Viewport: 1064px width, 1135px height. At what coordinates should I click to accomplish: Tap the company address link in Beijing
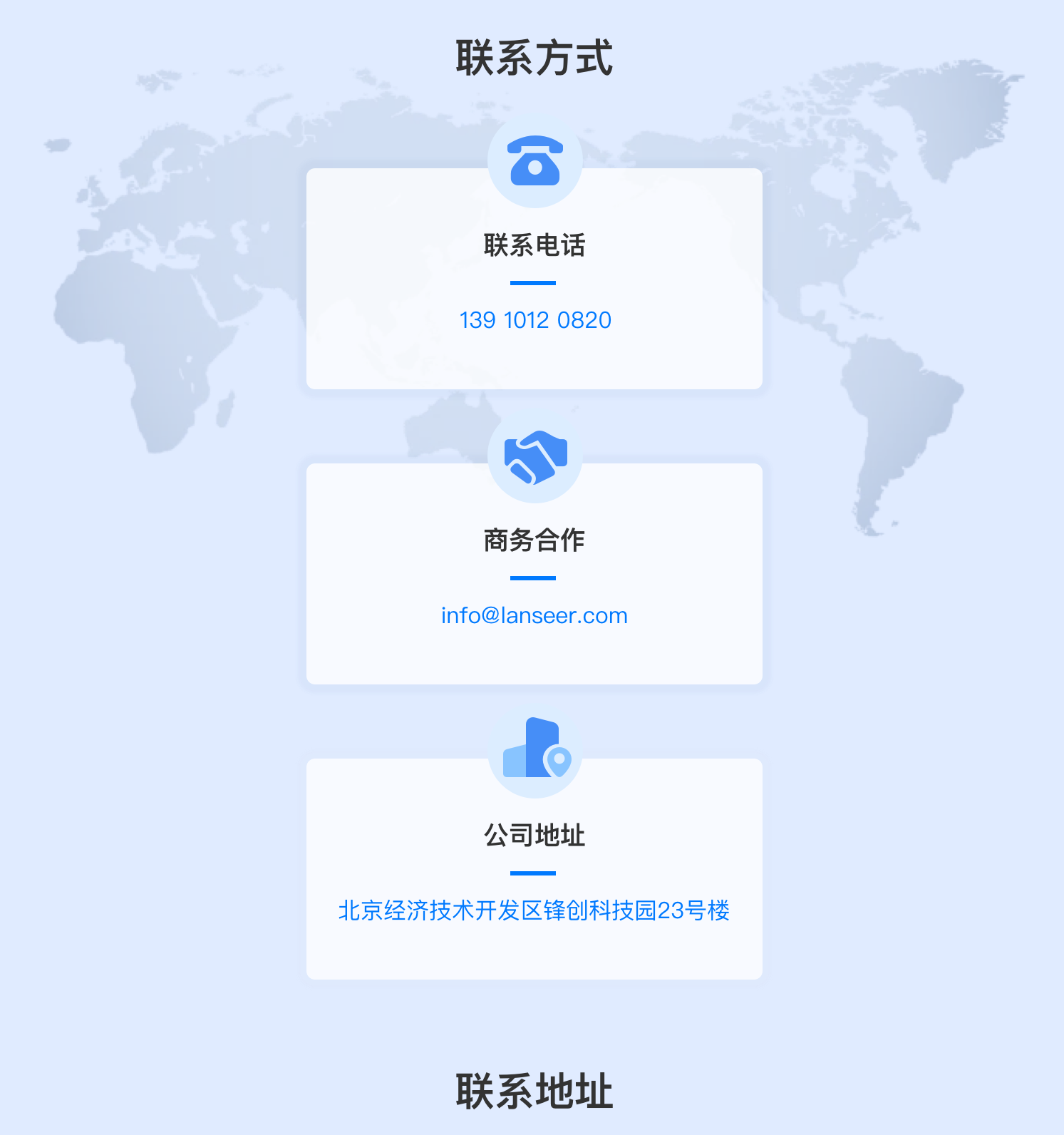click(534, 910)
